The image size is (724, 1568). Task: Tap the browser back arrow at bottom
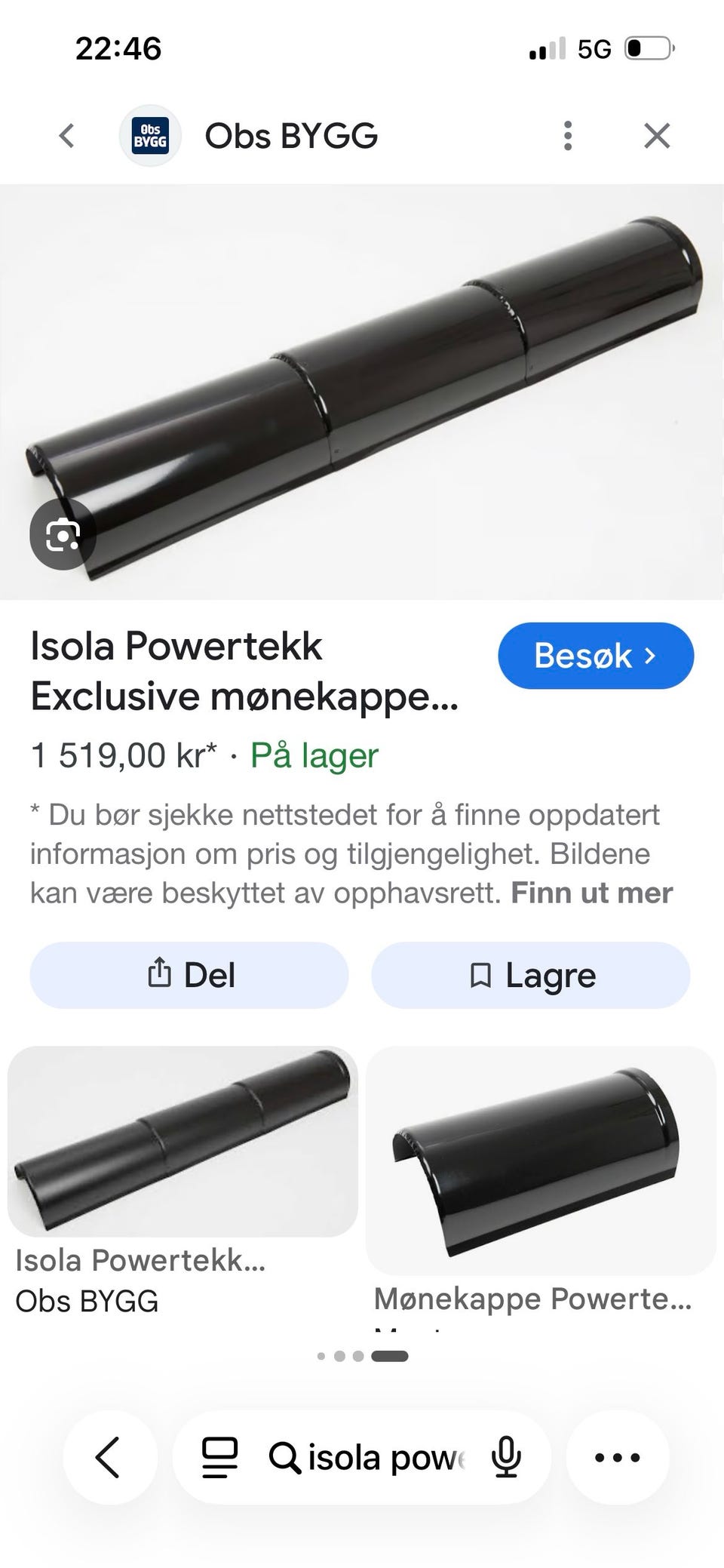[x=109, y=1457]
